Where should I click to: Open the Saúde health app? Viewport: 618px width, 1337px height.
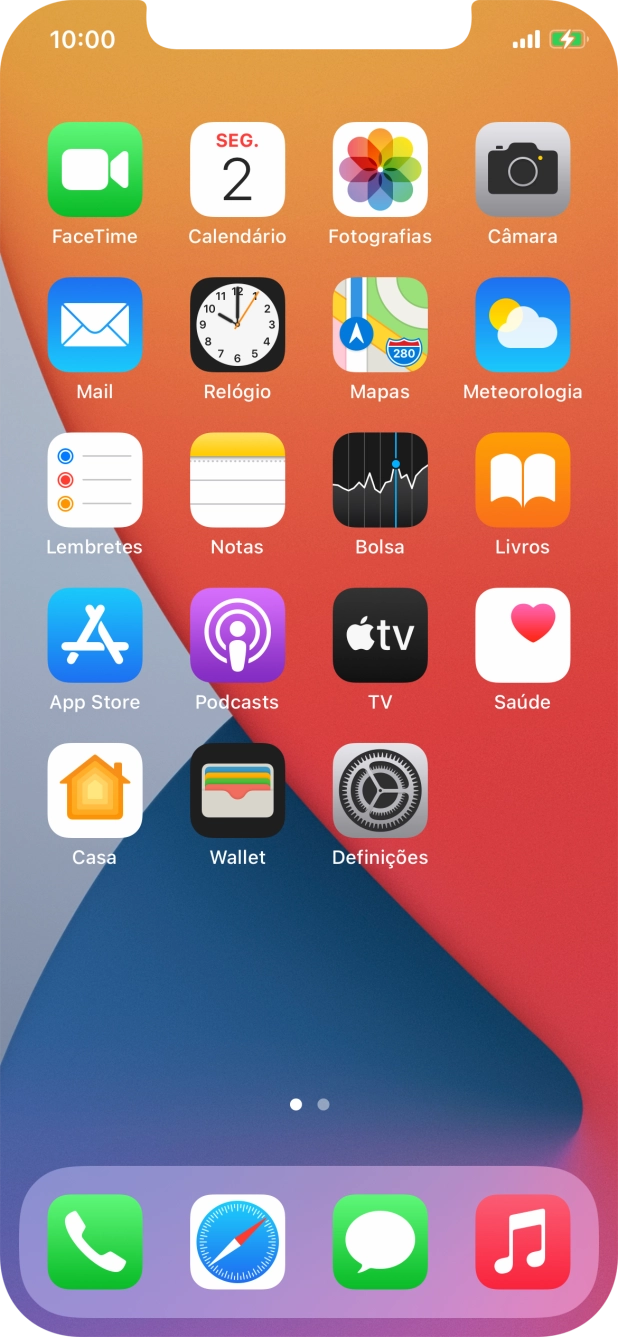pos(522,635)
